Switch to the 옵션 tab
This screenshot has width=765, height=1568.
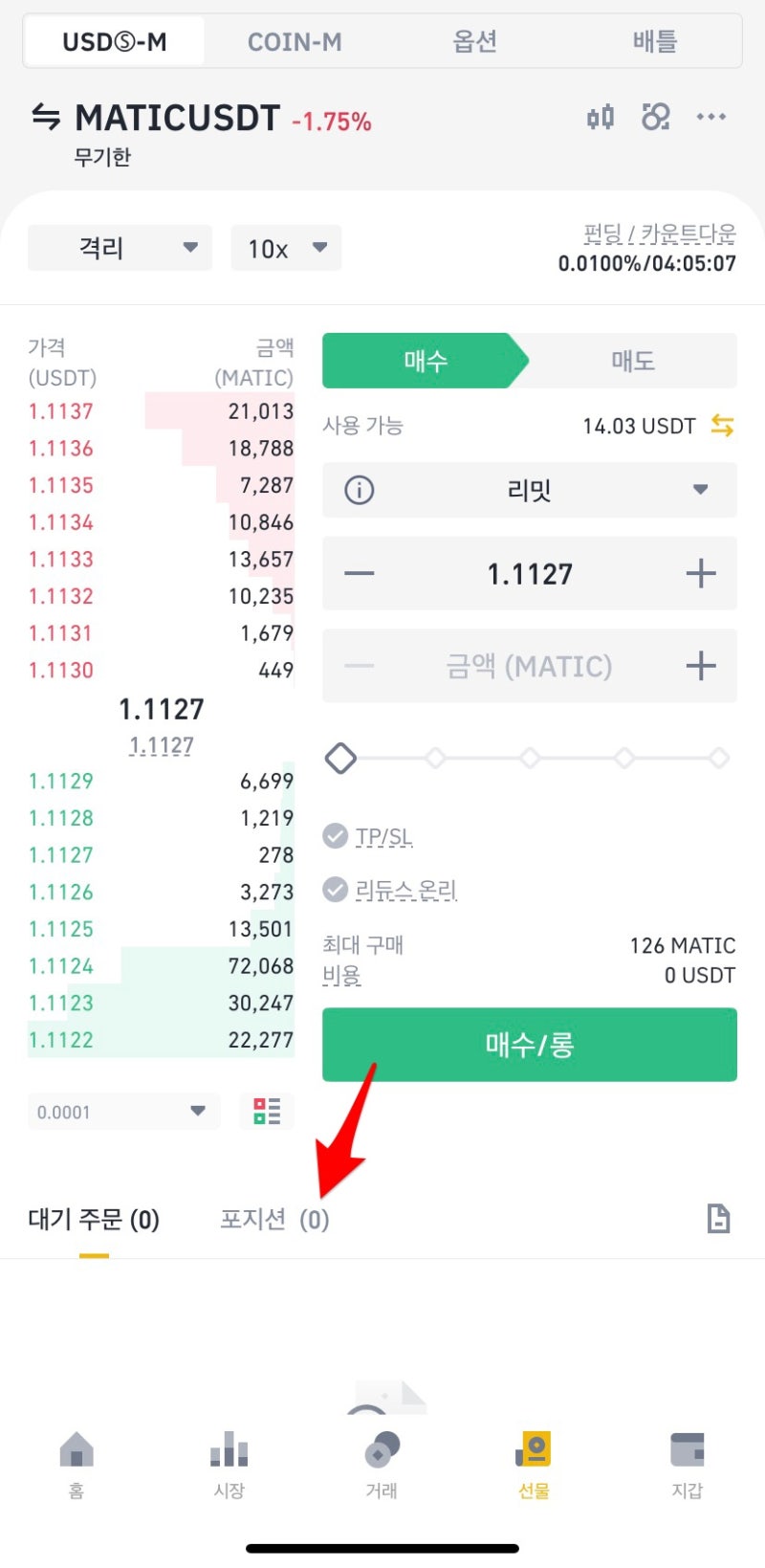coord(474,42)
